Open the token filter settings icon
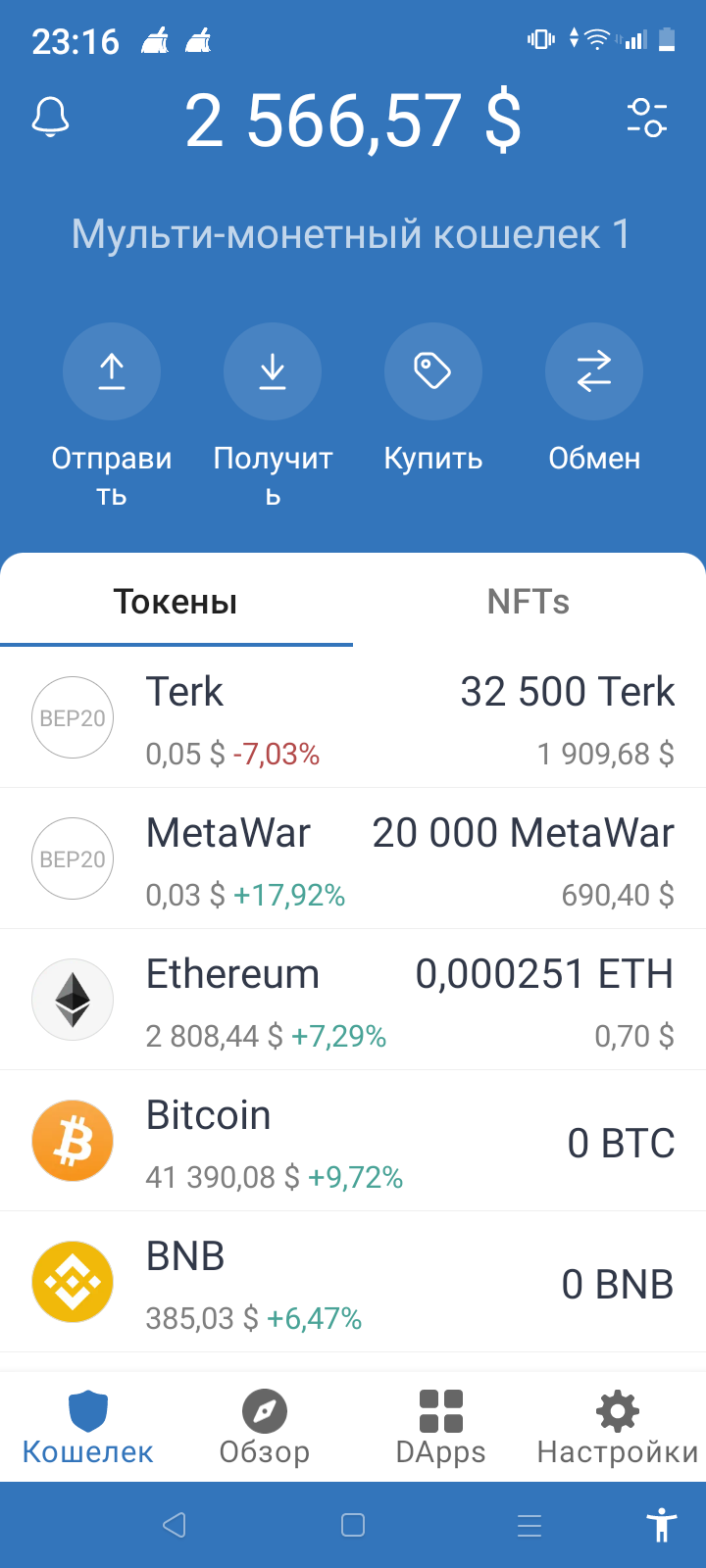The image size is (706, 1568). [x=647, y=118]
